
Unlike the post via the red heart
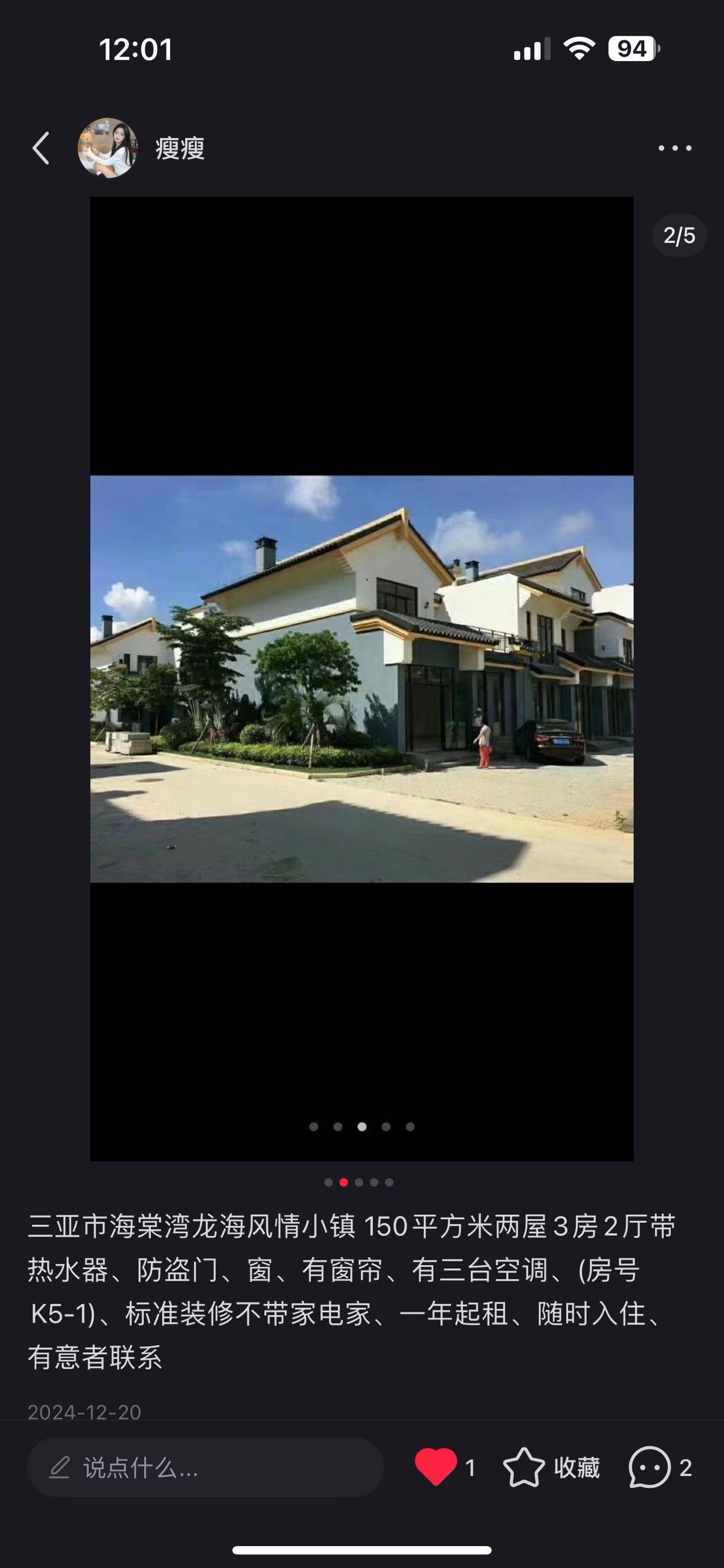tap(436, 1466)
